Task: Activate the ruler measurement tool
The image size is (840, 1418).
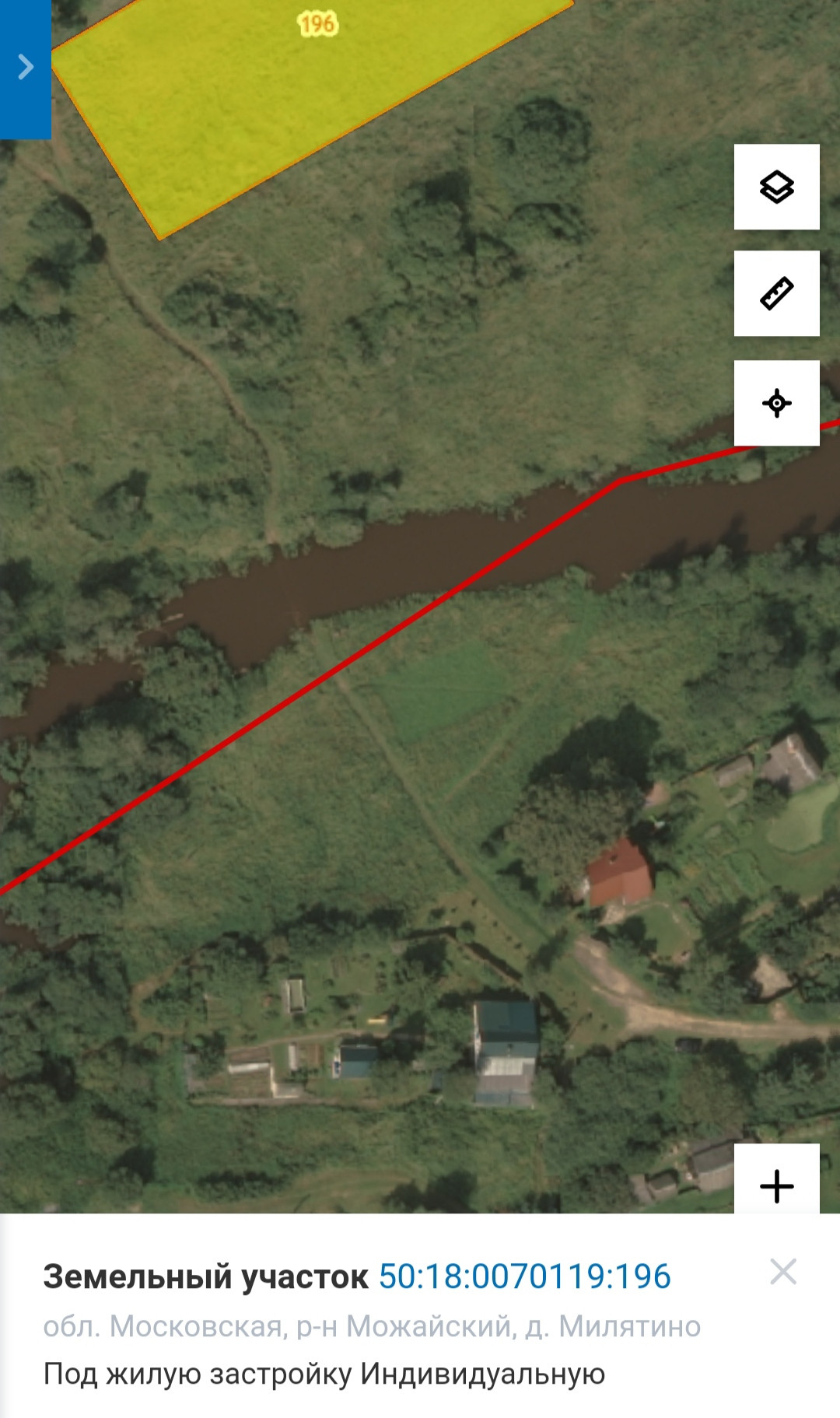Action: [x=776, y=294]
